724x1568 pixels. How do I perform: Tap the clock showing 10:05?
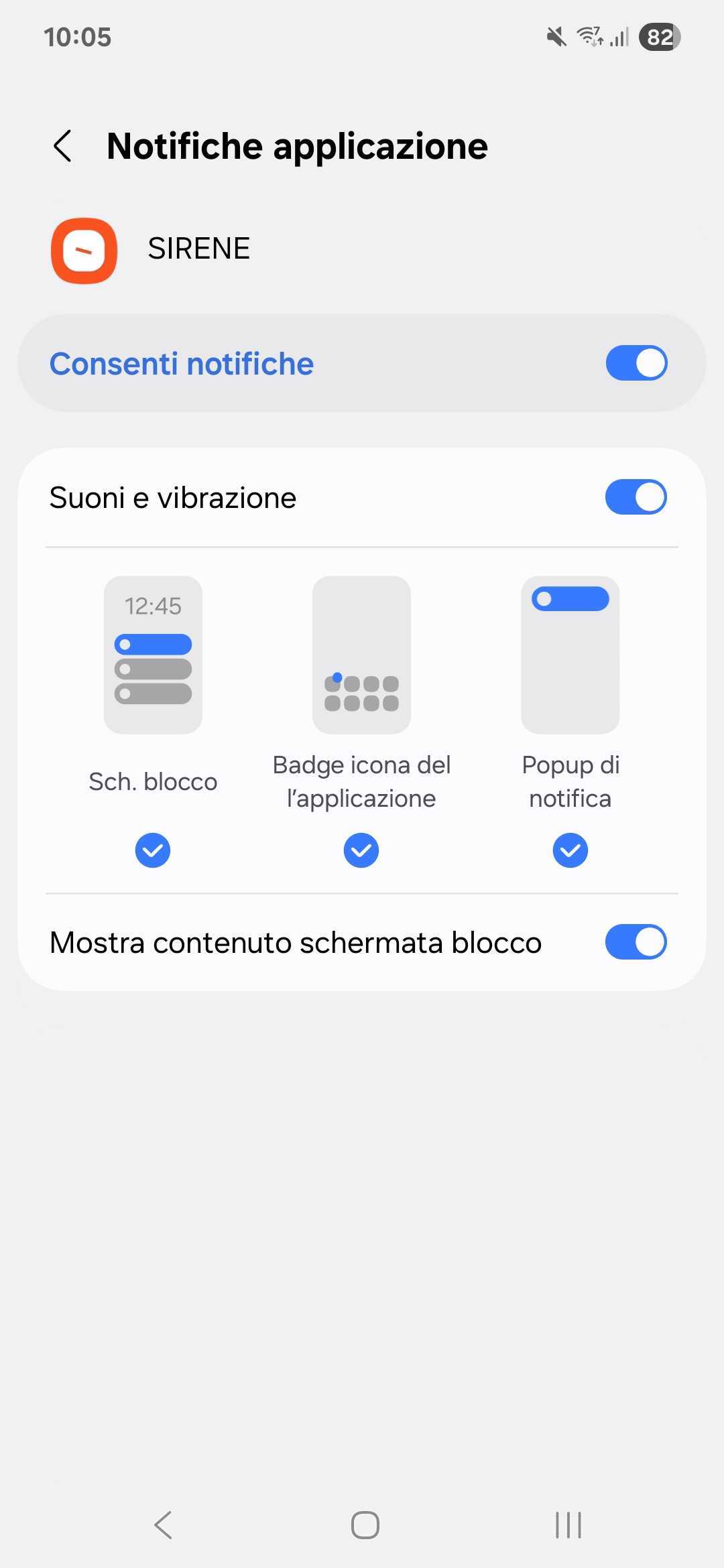[x=77, y=37]
